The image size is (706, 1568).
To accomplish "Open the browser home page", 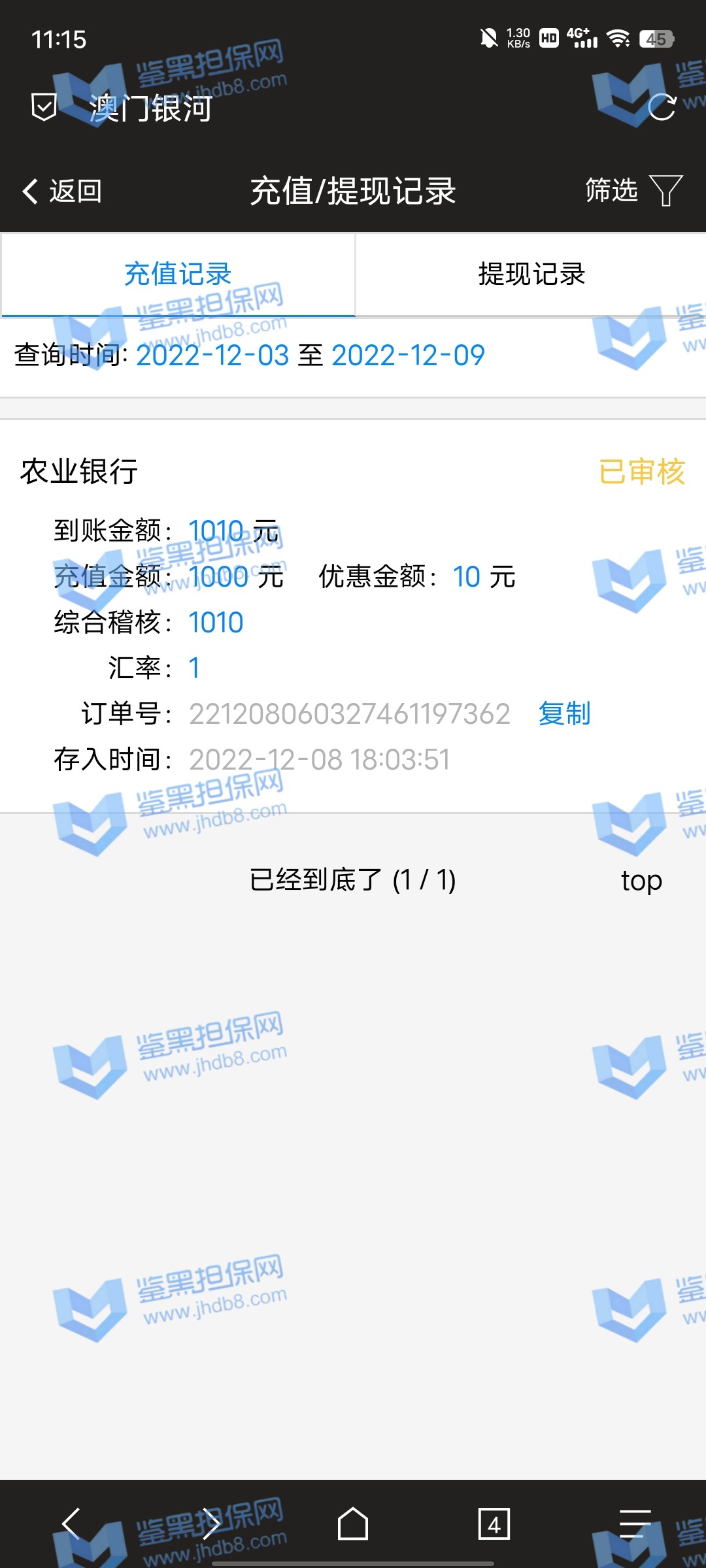I will tap(353, 1524).
